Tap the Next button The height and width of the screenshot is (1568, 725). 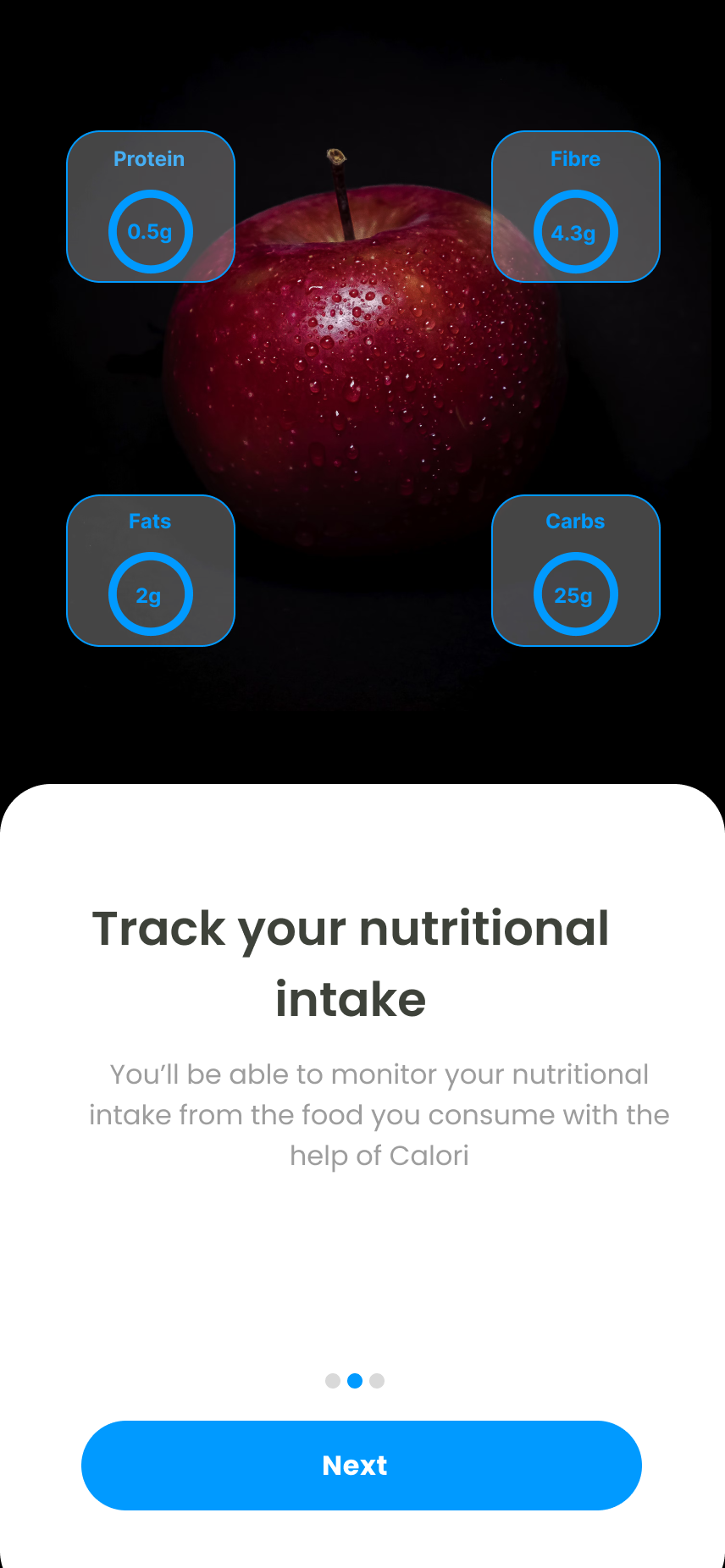click(x=362, y=1465)
